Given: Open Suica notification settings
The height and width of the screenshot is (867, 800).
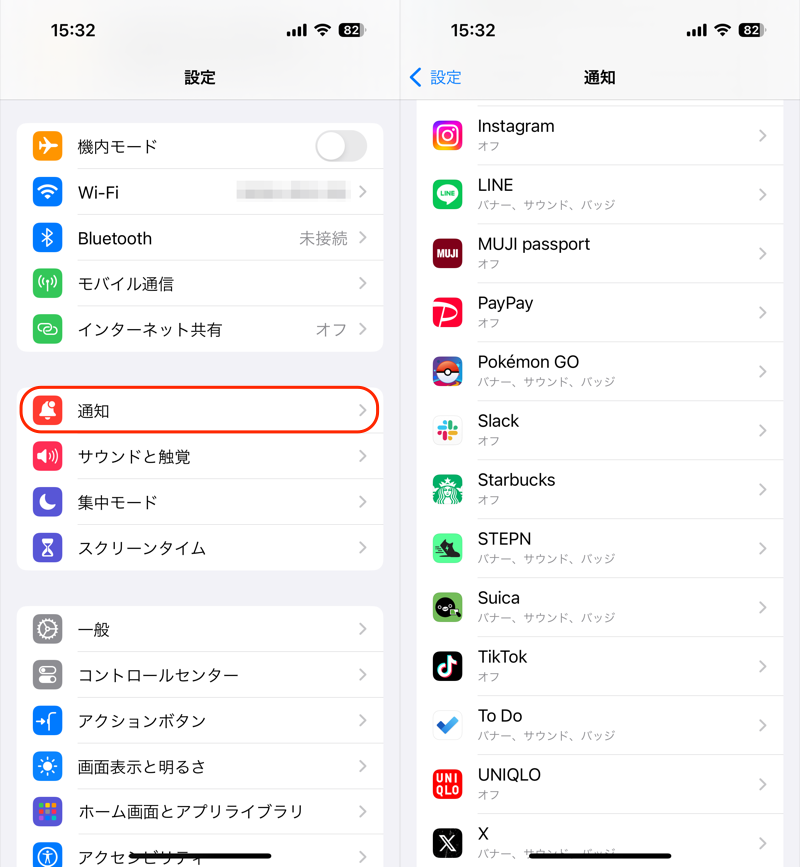Looking at the screenshot, I should 600,607.
